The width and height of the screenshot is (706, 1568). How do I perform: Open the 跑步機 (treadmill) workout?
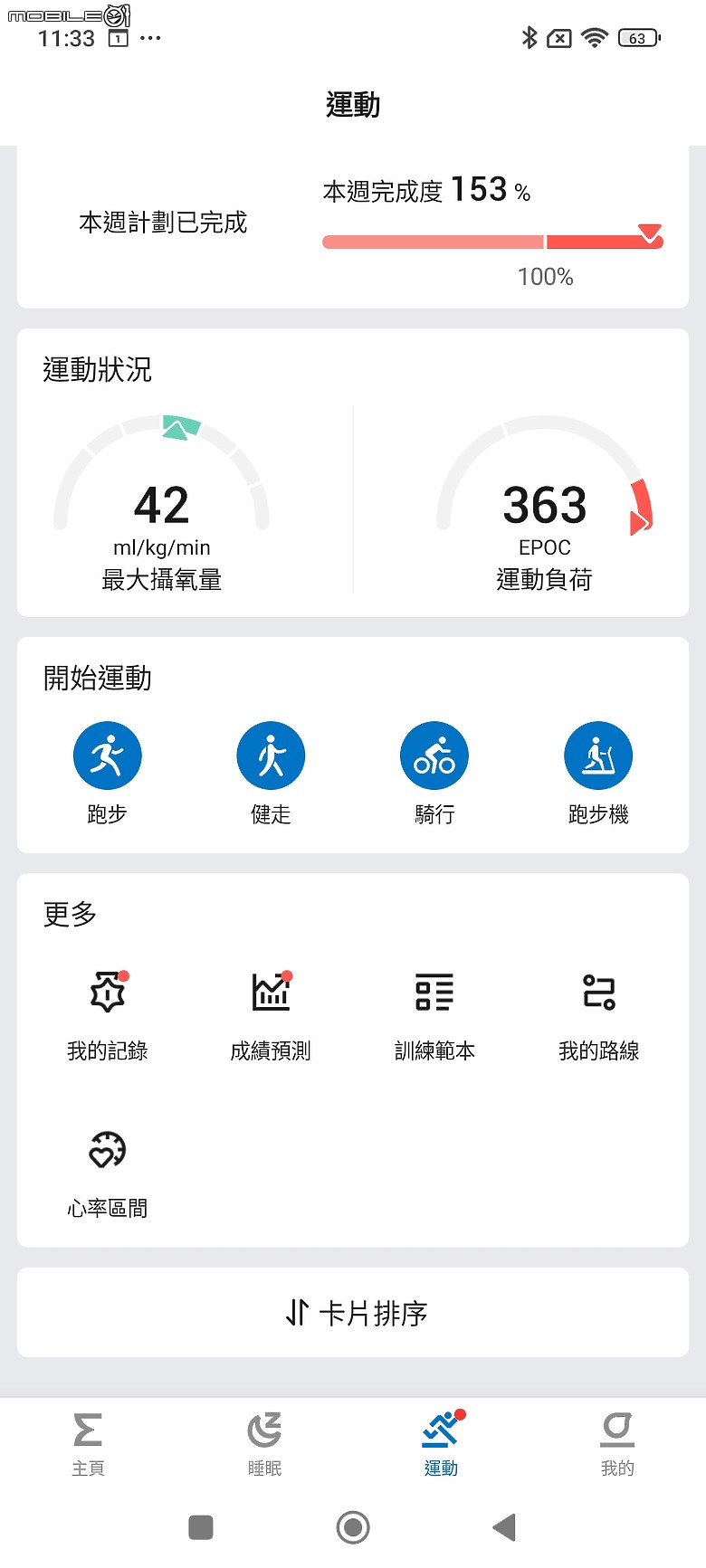(597, 755)
